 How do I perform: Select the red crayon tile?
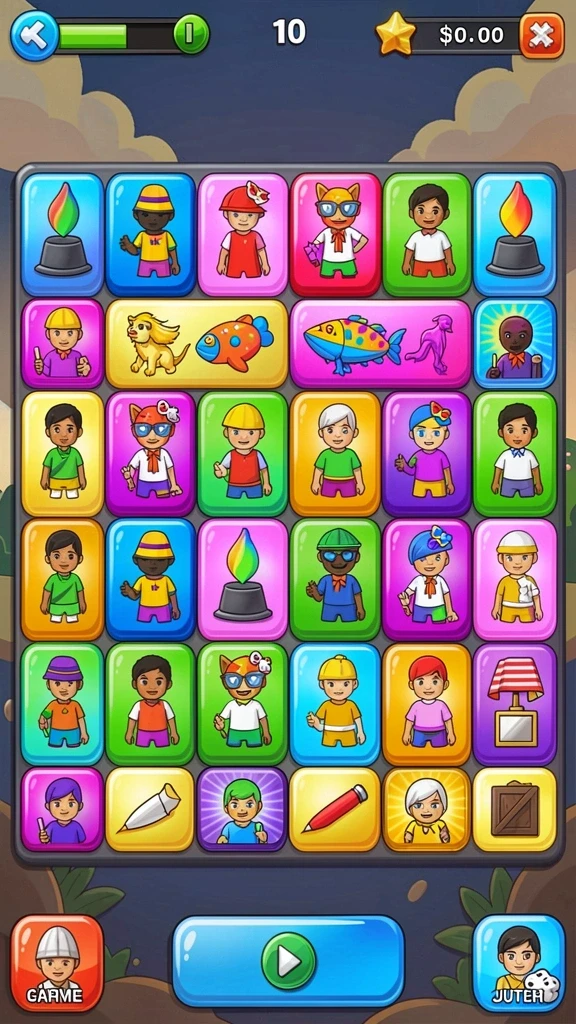334,809
